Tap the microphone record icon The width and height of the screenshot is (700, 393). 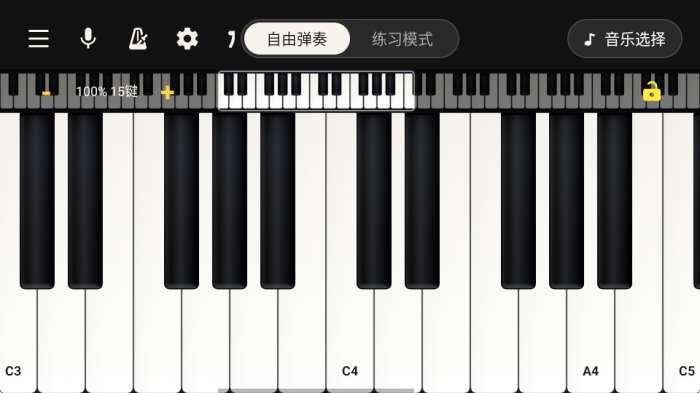click(x=88, y=38)
